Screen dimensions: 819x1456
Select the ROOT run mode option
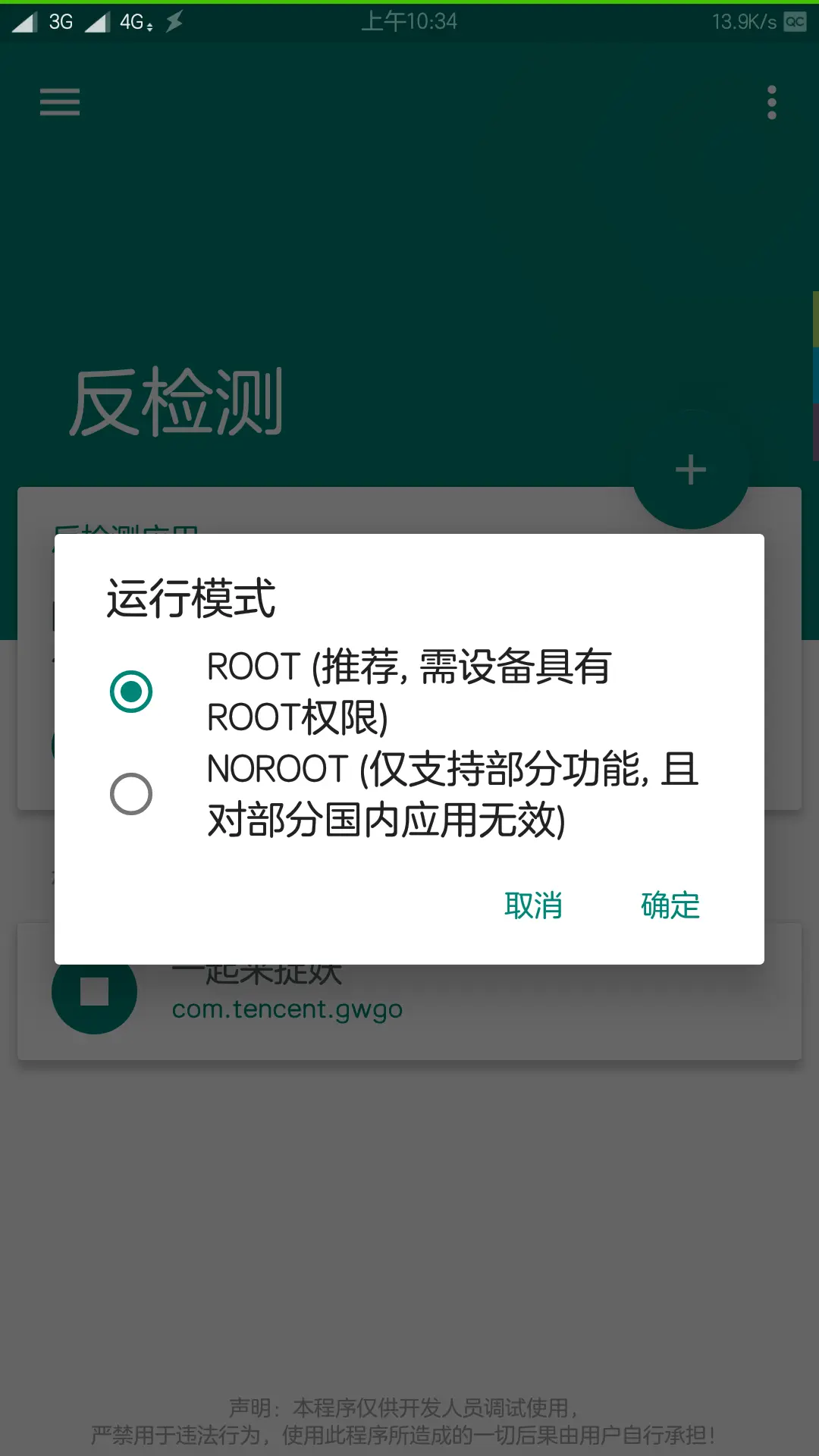click(x=409, y=692)
